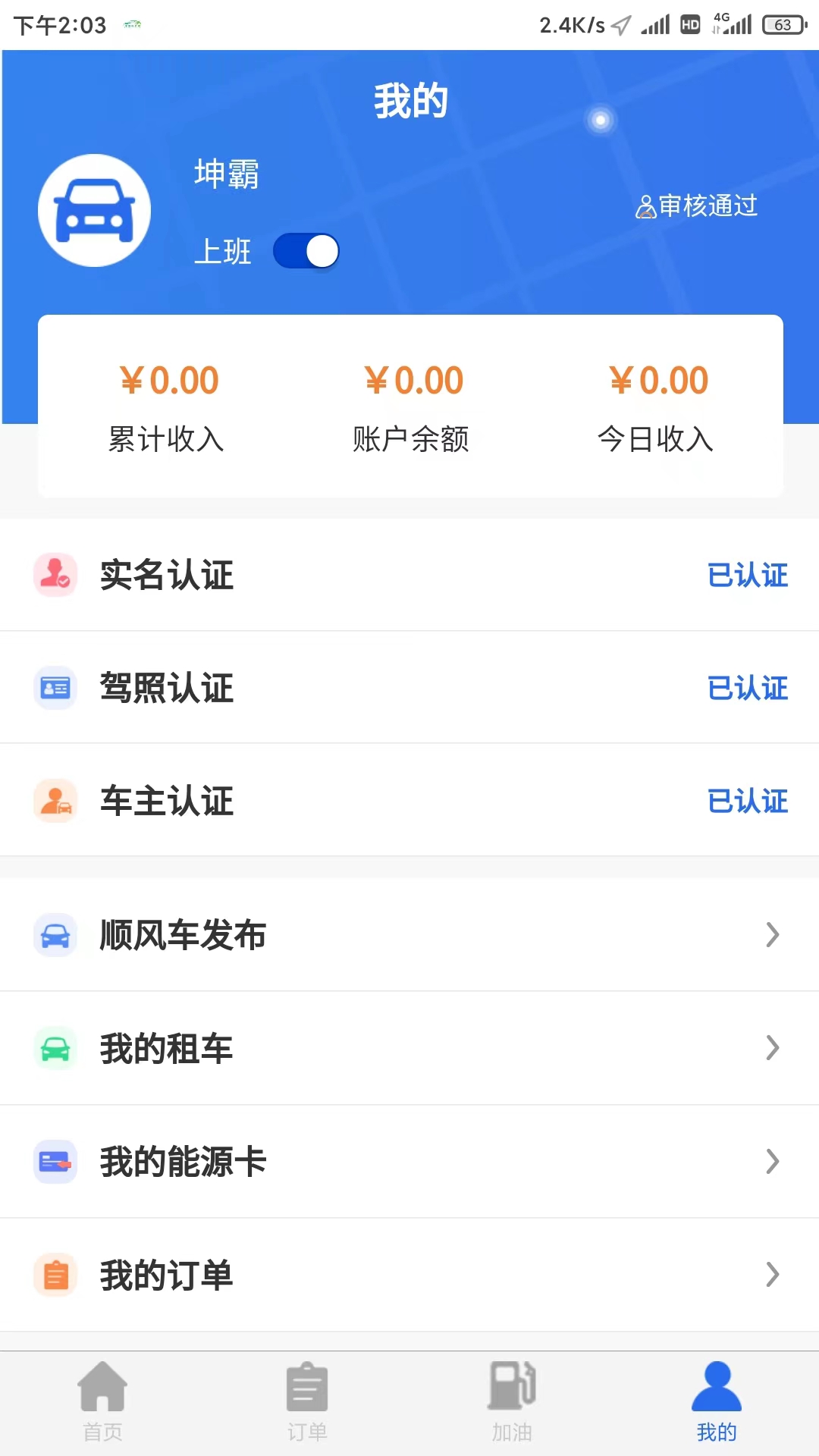Viewport: 819px width, 1456px height.
Task: Expand 顺风车发布 via its chevron
Action: [771, 935]
